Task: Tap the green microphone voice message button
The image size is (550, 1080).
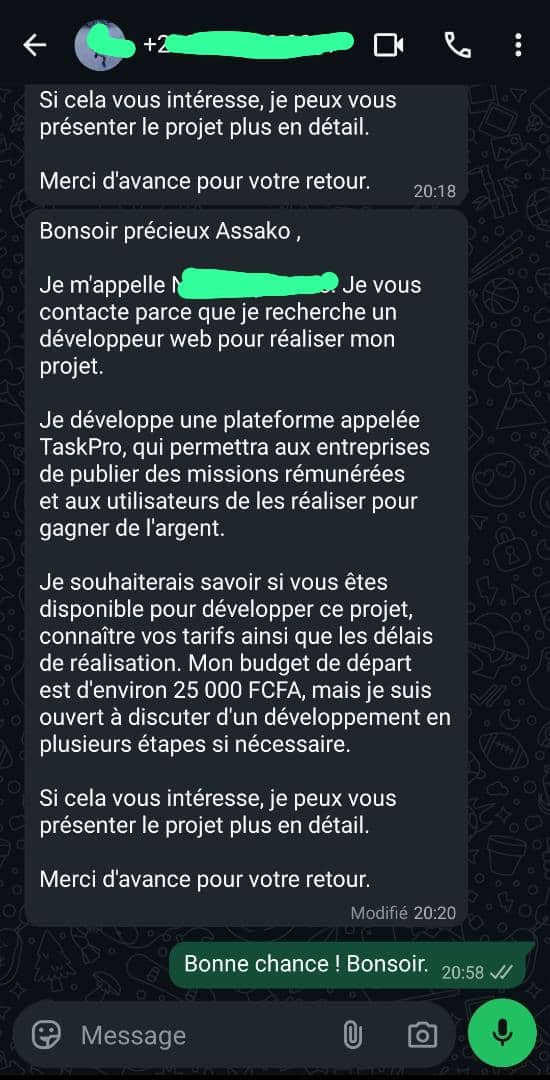Action: pos(502,1032)
